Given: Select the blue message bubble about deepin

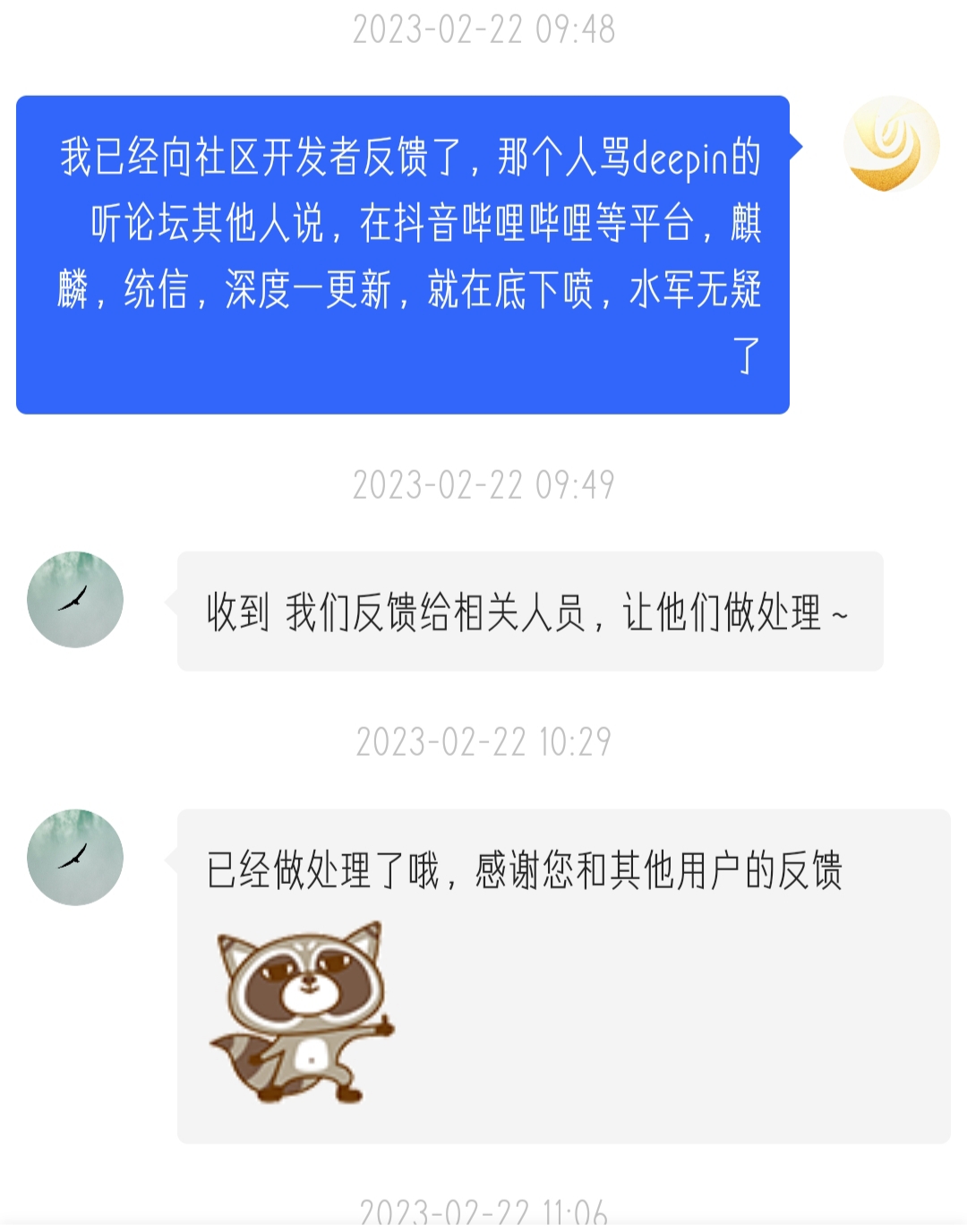Looking at the screenshot, I should [x=403, y=255].
